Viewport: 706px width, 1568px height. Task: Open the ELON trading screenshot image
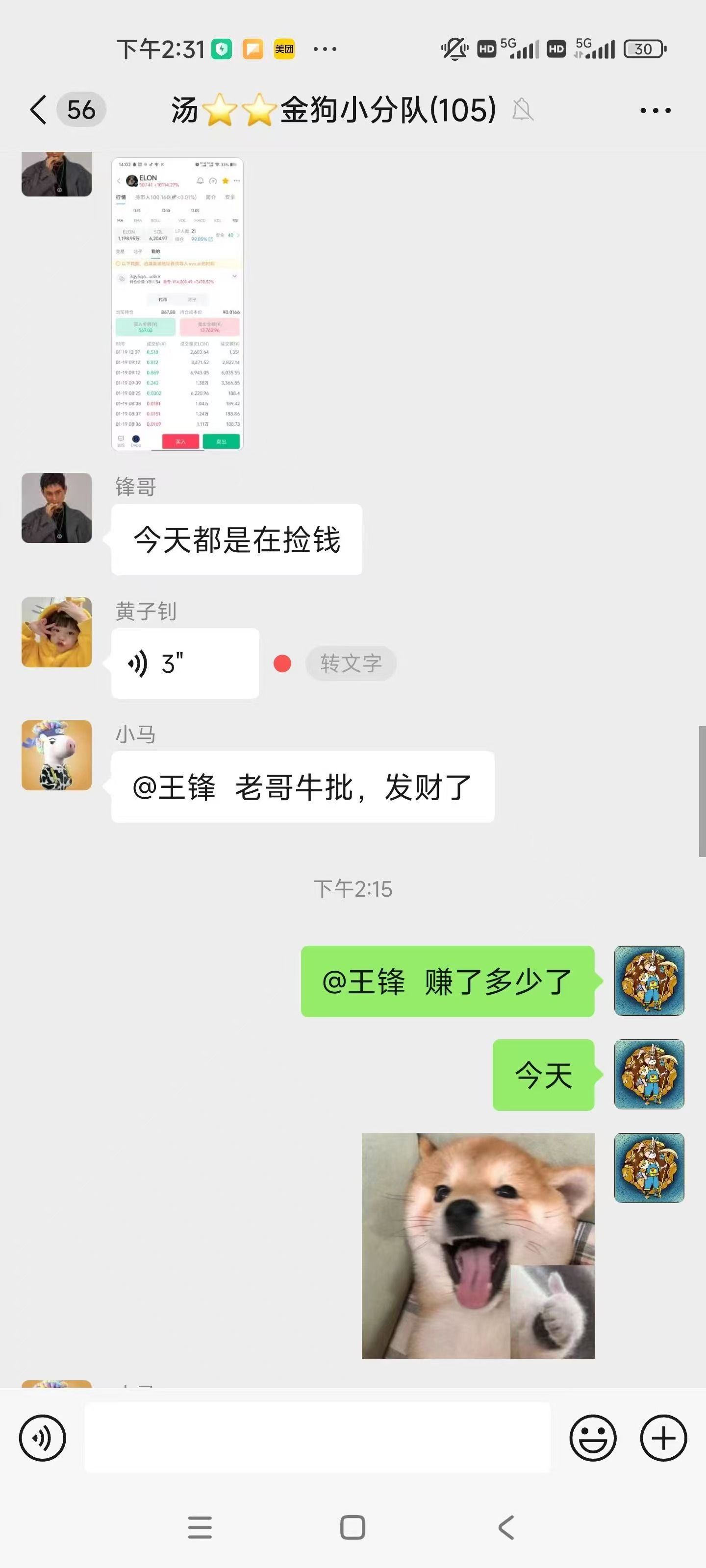(177, 304)
